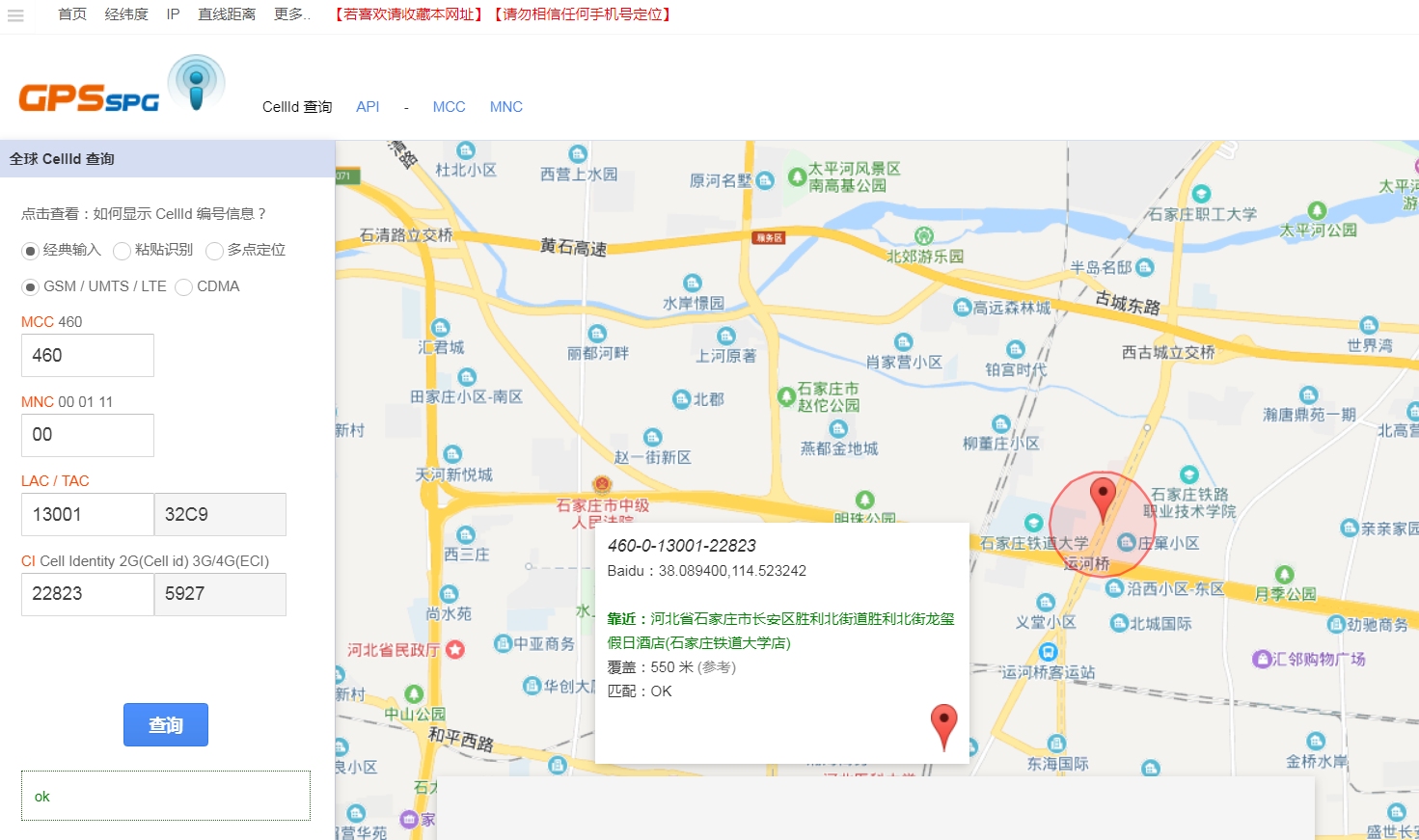
Task: Open 如何显示 CellId 编号信息 help link
Action: 178,214
